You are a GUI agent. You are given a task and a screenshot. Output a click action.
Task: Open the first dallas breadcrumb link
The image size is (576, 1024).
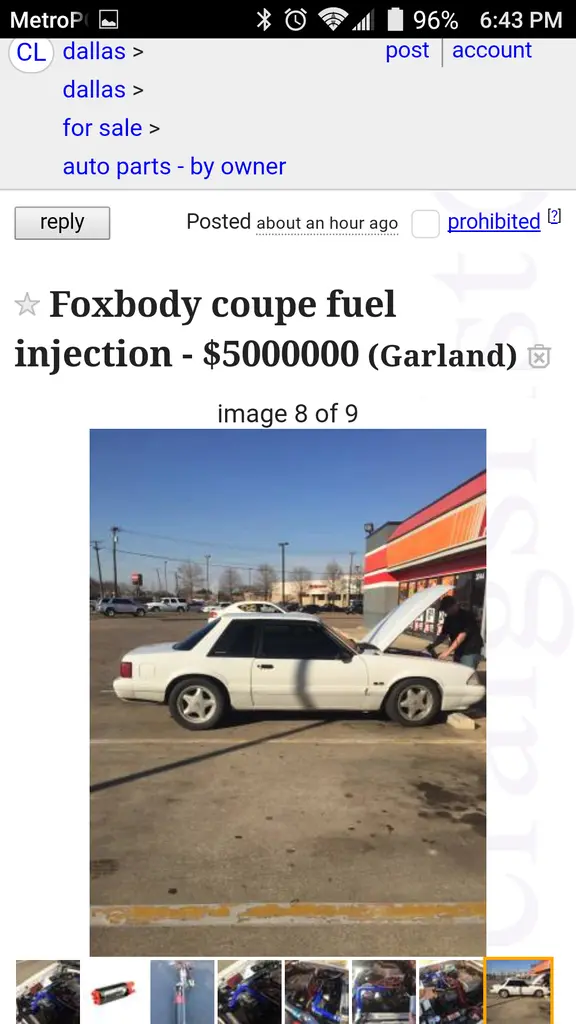point(94,51)
